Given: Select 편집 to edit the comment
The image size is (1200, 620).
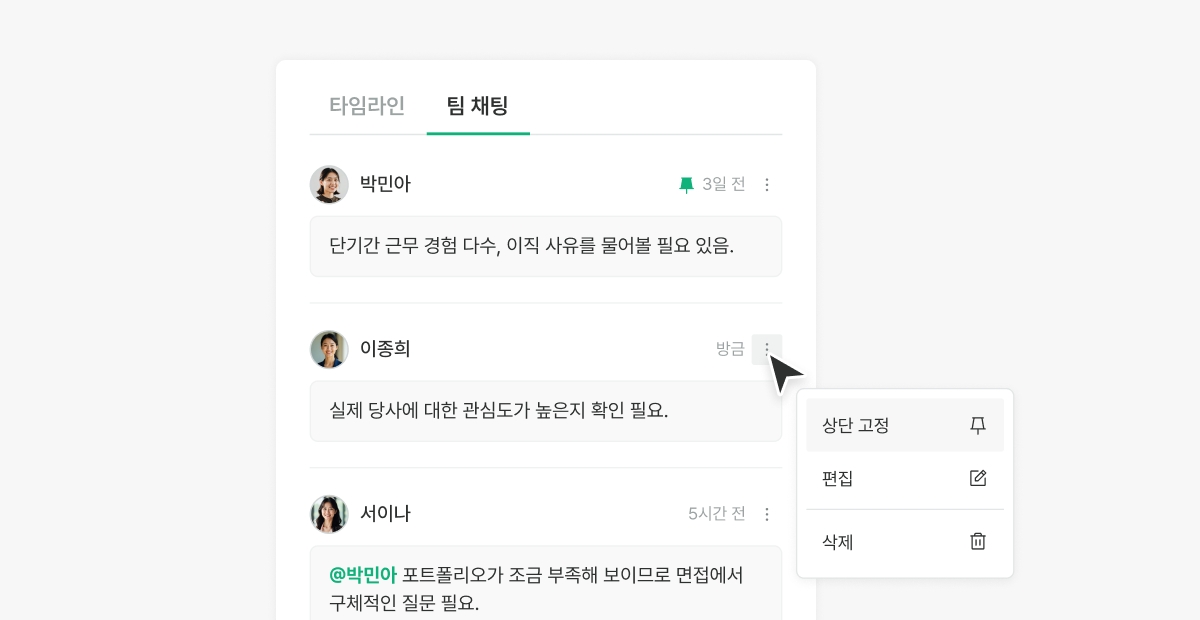Looking at the screenshot, I should (904, 479).
